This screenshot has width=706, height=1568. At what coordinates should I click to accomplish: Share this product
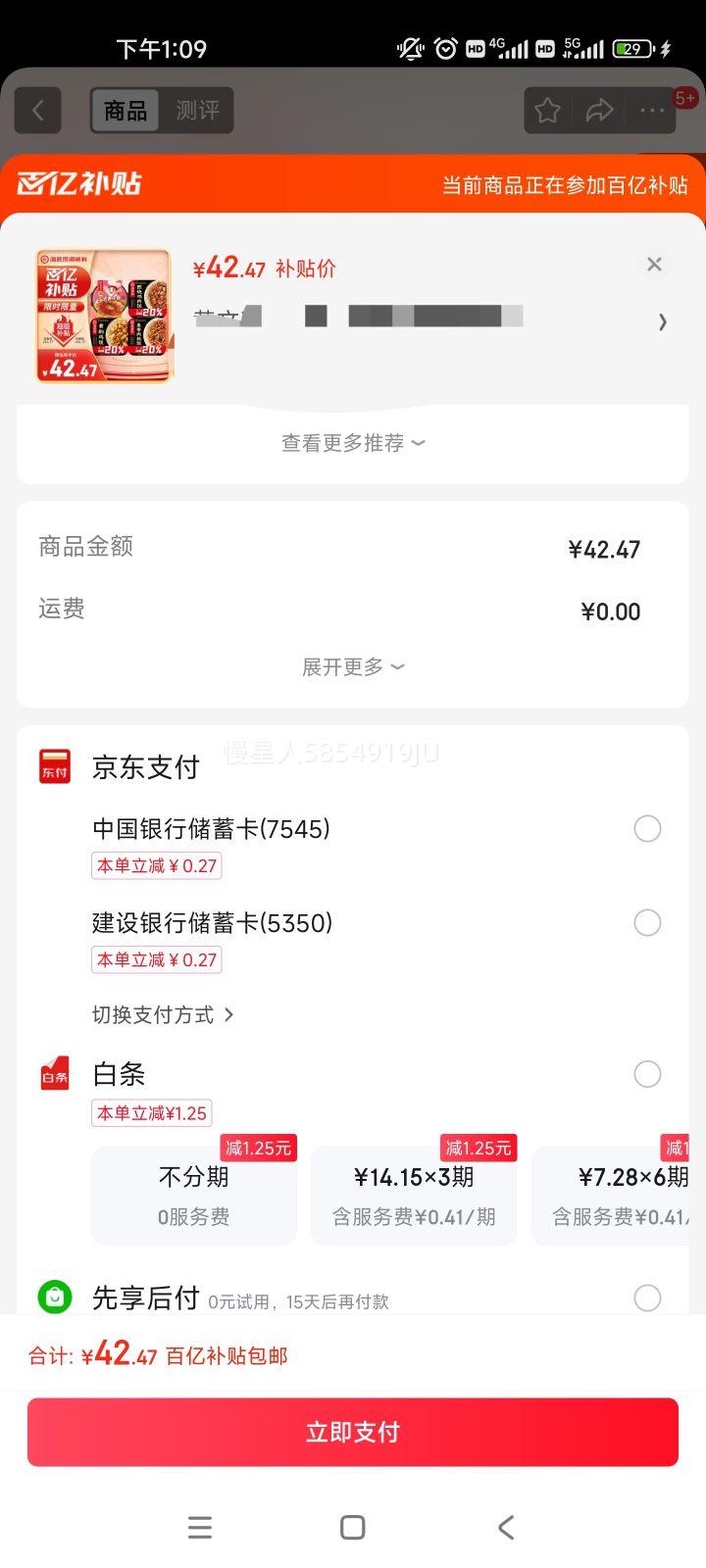click(599, 110)
